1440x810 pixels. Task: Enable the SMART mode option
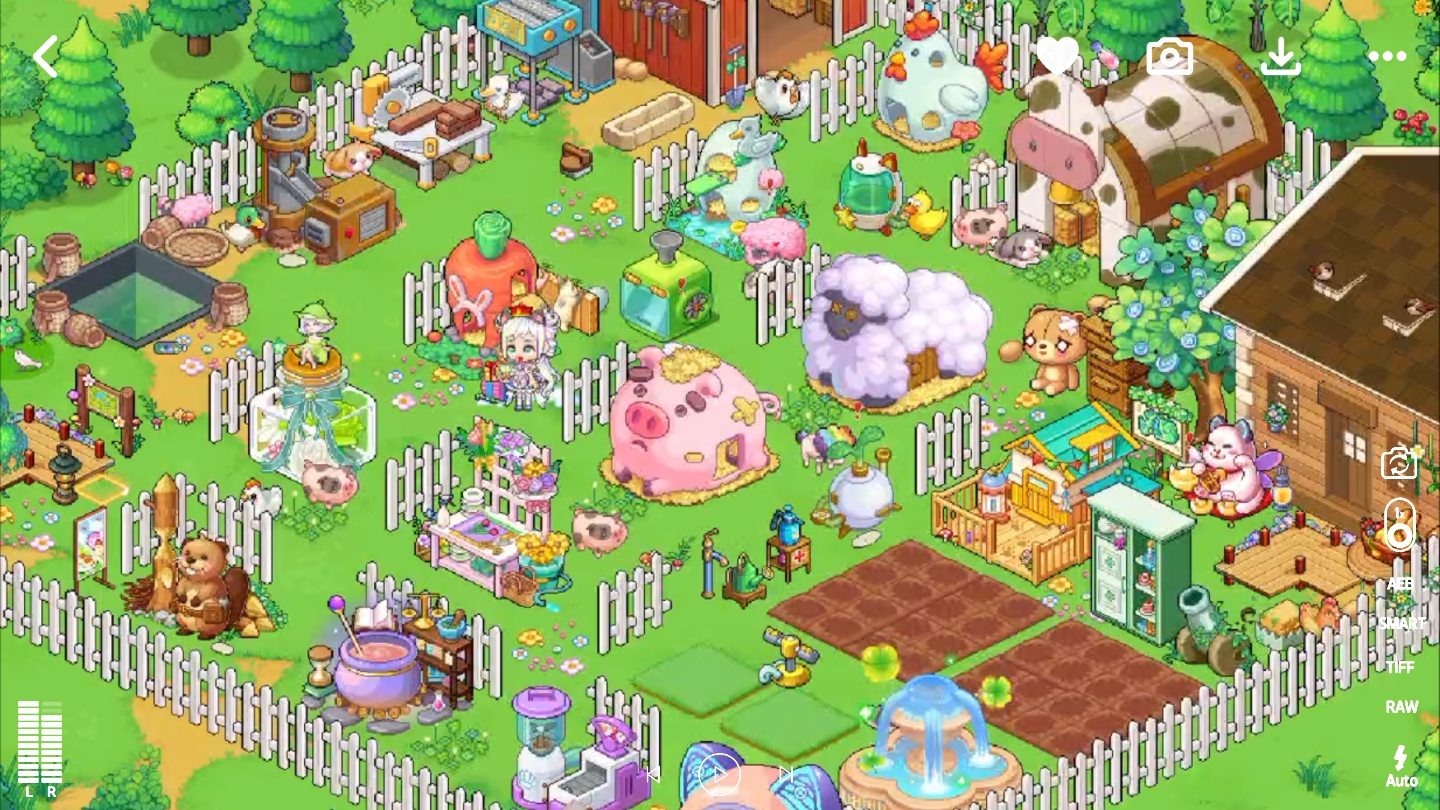click(1401, 623)
